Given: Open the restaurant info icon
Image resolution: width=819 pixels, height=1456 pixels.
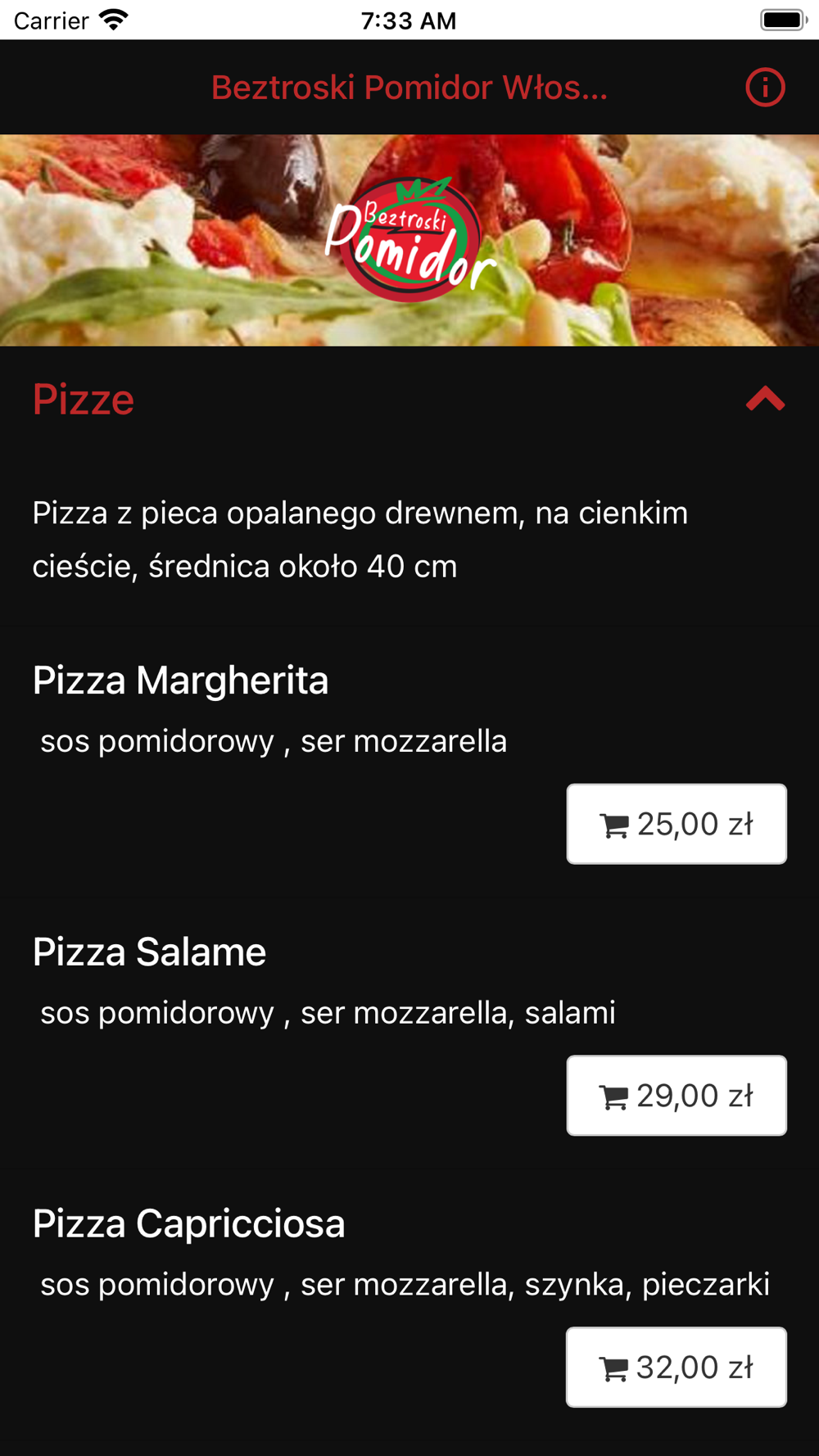Looking at the screenshot, I should click(765, 88).
